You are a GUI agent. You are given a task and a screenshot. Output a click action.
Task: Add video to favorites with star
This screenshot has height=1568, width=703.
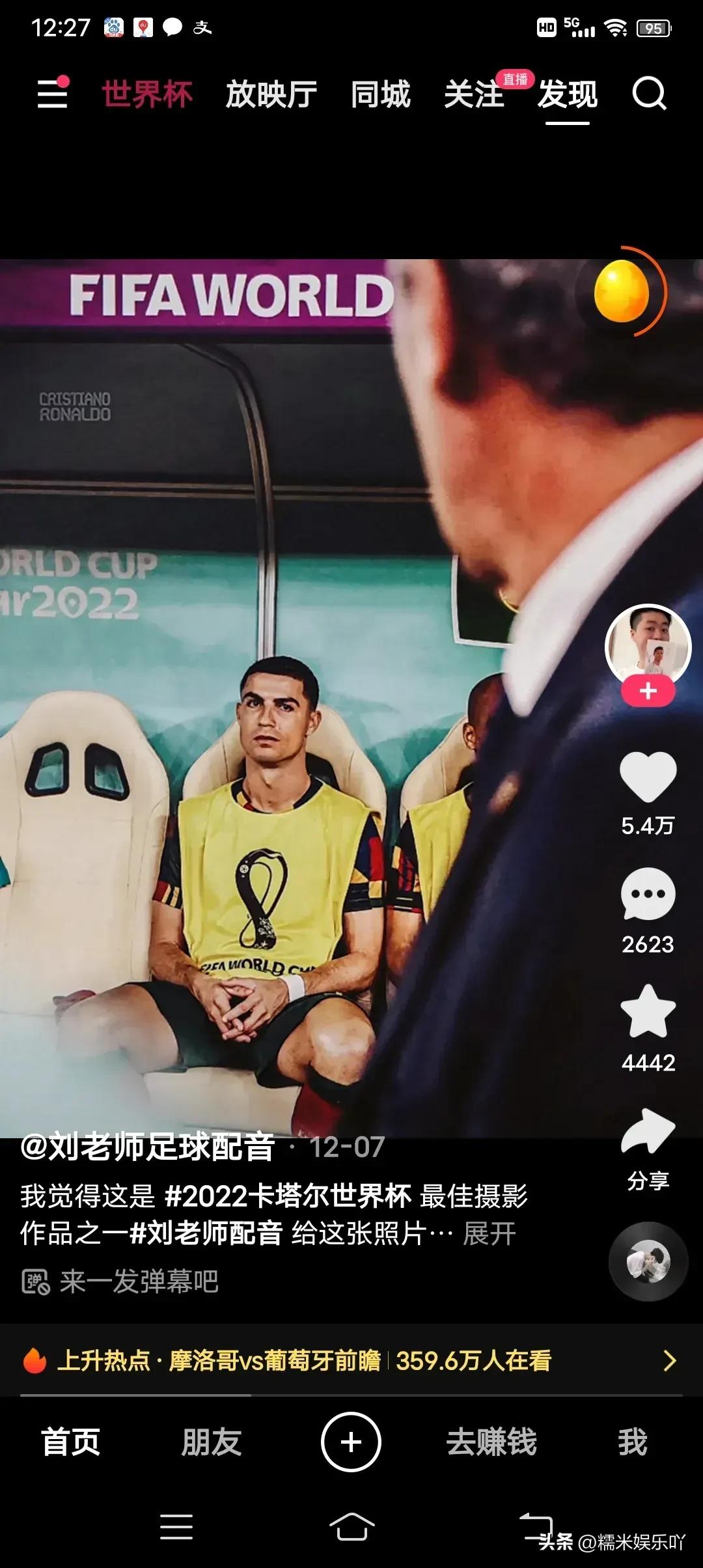point(648,1012)
